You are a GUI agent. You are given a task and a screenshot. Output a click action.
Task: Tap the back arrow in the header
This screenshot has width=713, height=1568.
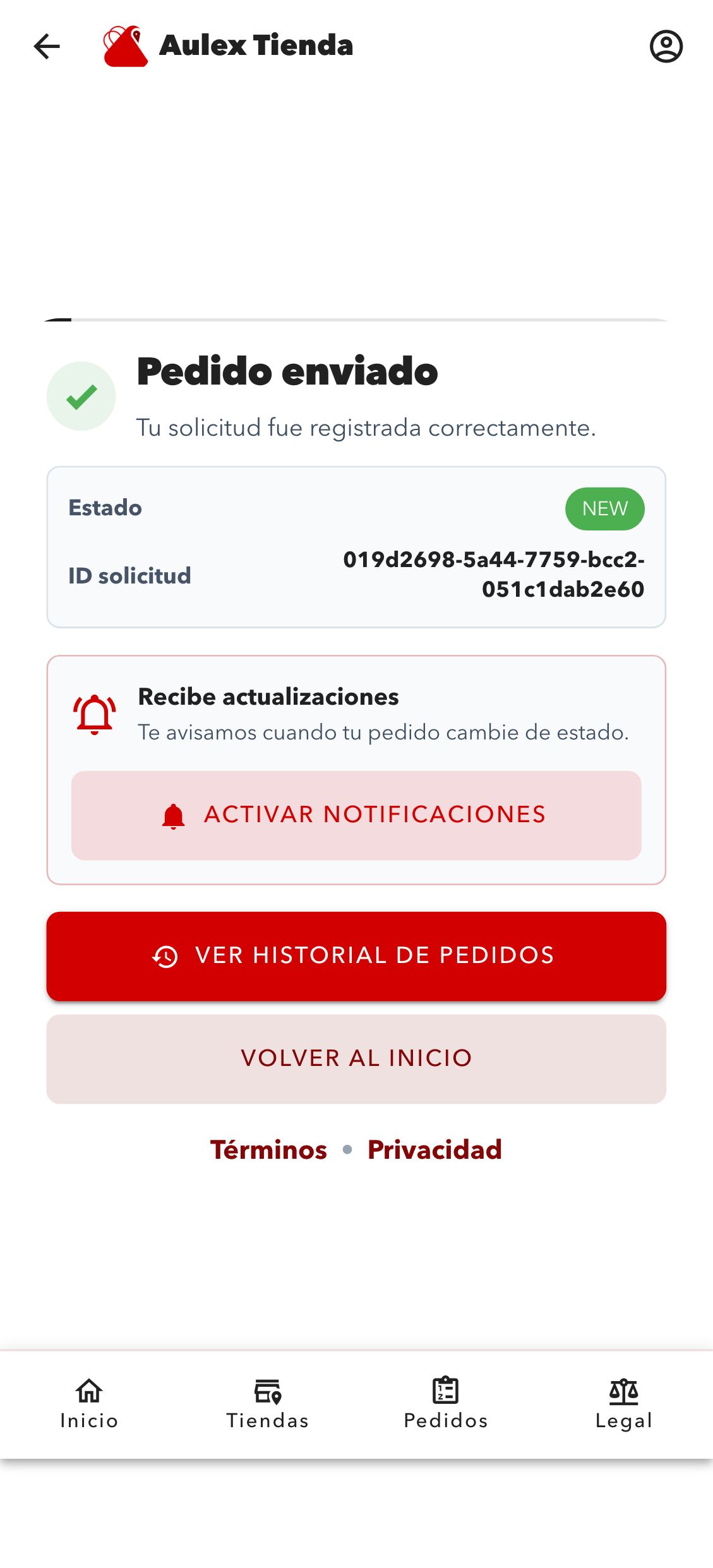[45, 45]
